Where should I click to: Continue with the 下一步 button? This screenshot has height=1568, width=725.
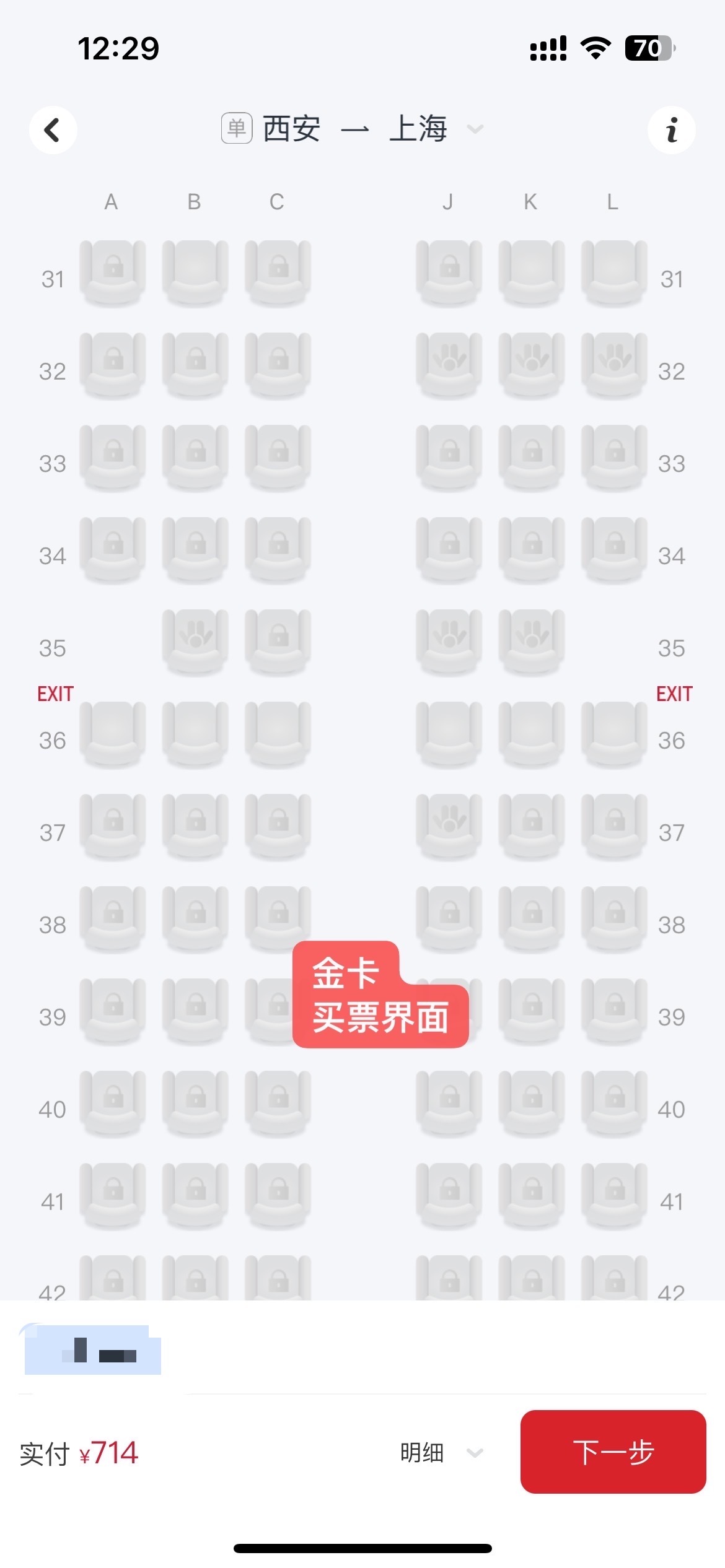[x=613, y=1452]
